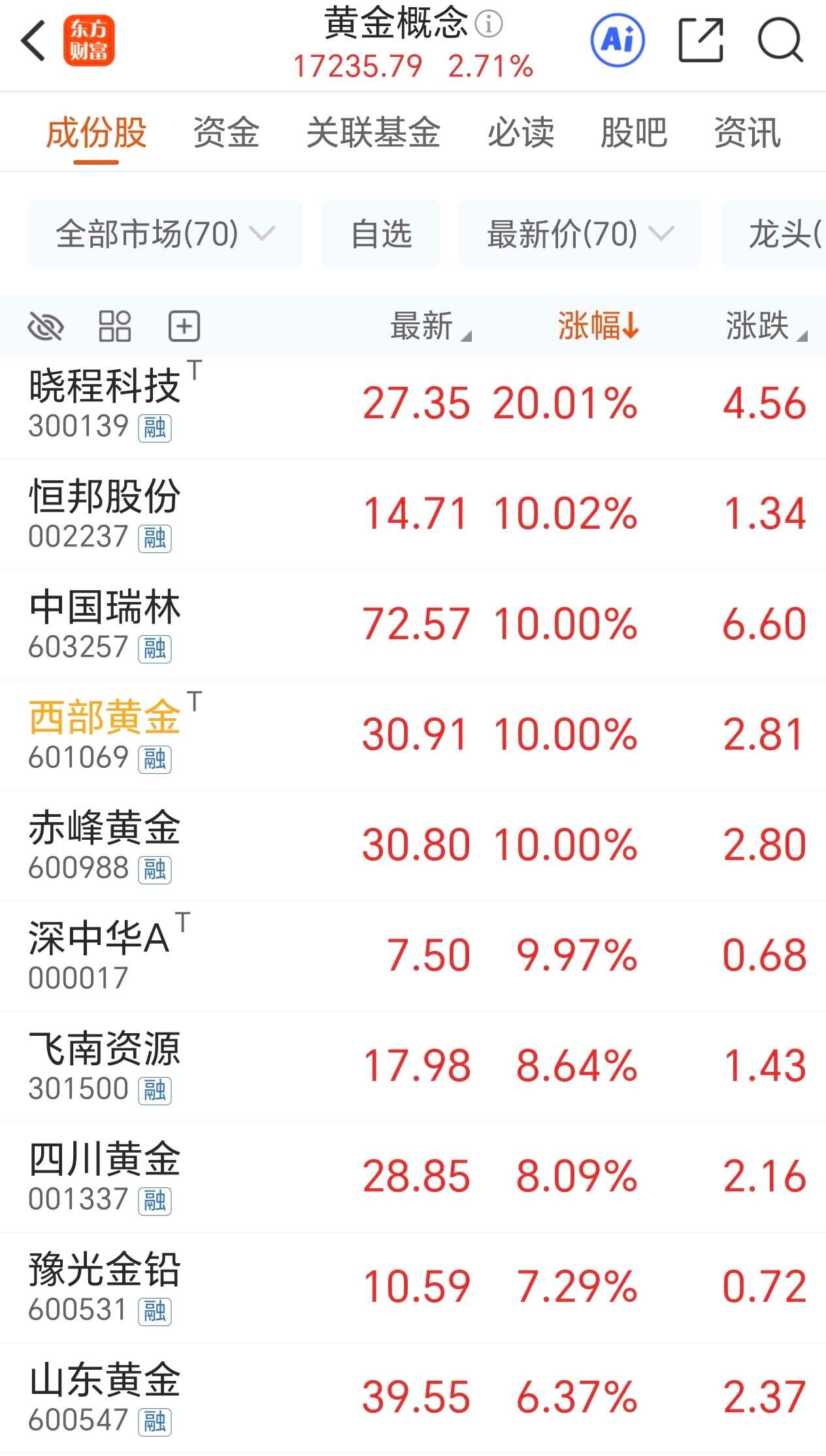Open the 股吧 tab

pyautogui.click(x=633, y=133)
